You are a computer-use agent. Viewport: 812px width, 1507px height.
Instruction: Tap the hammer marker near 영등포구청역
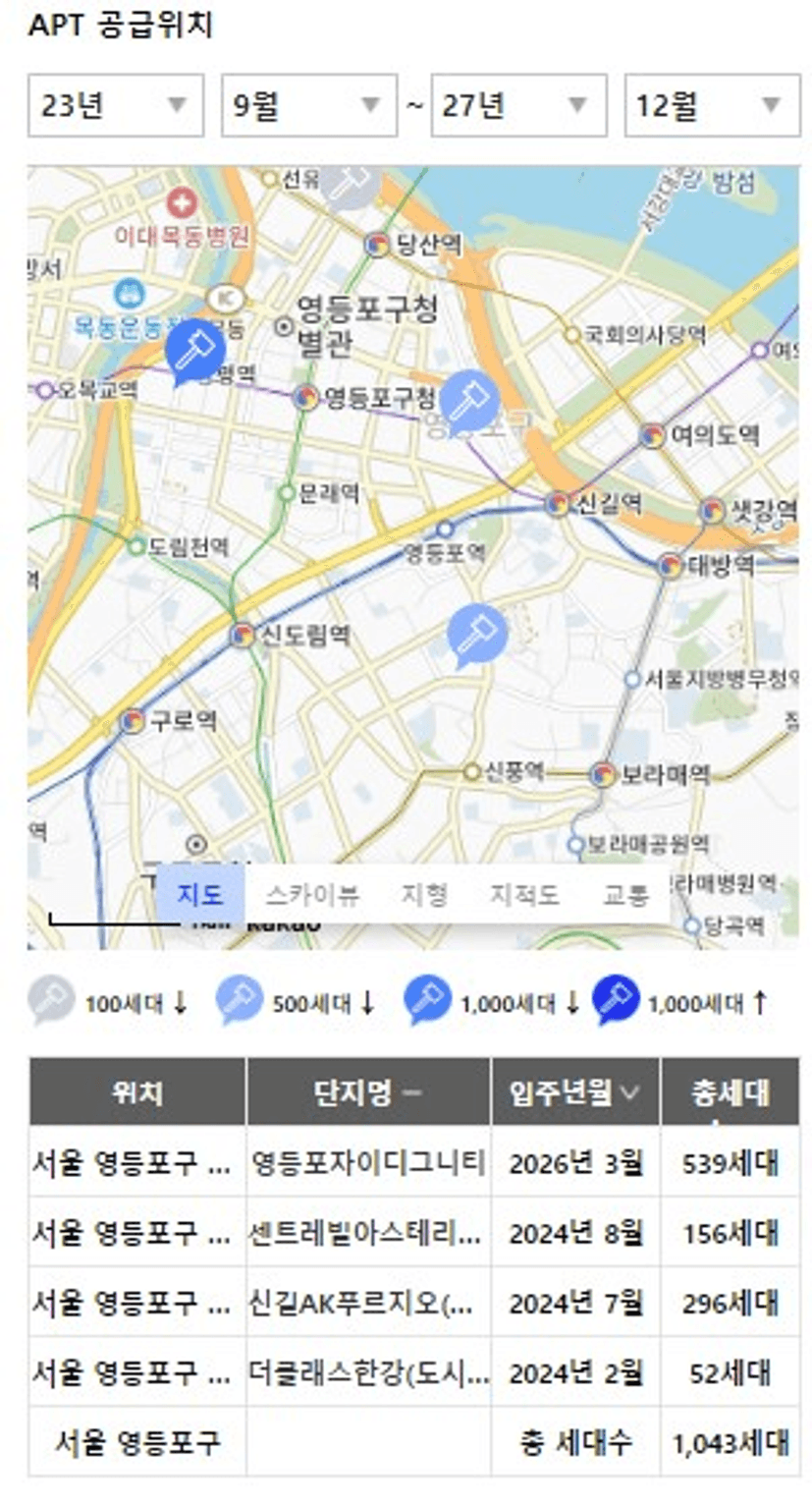(x=469, y=401)
